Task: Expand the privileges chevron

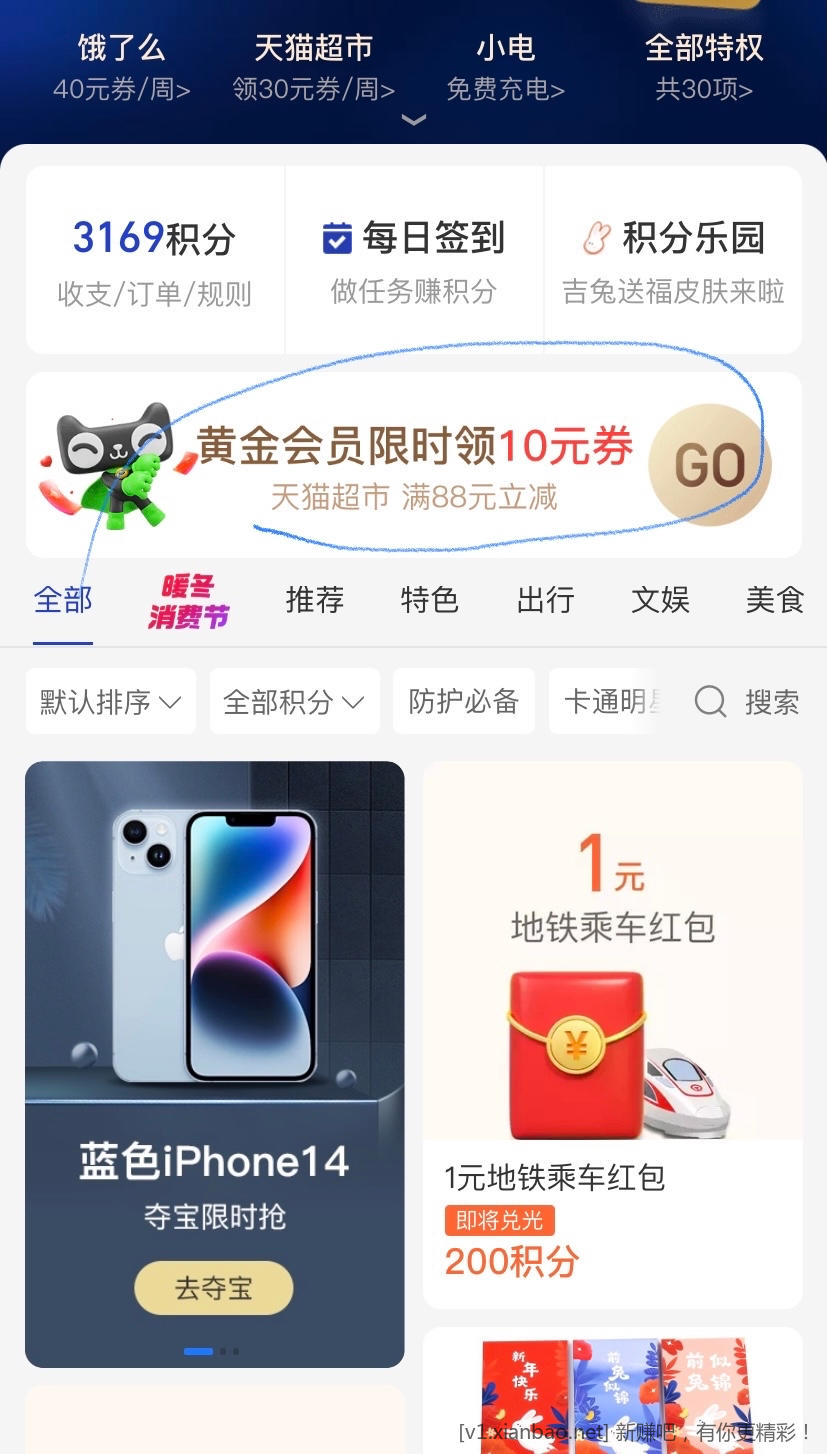Action: tap(414, 120)
